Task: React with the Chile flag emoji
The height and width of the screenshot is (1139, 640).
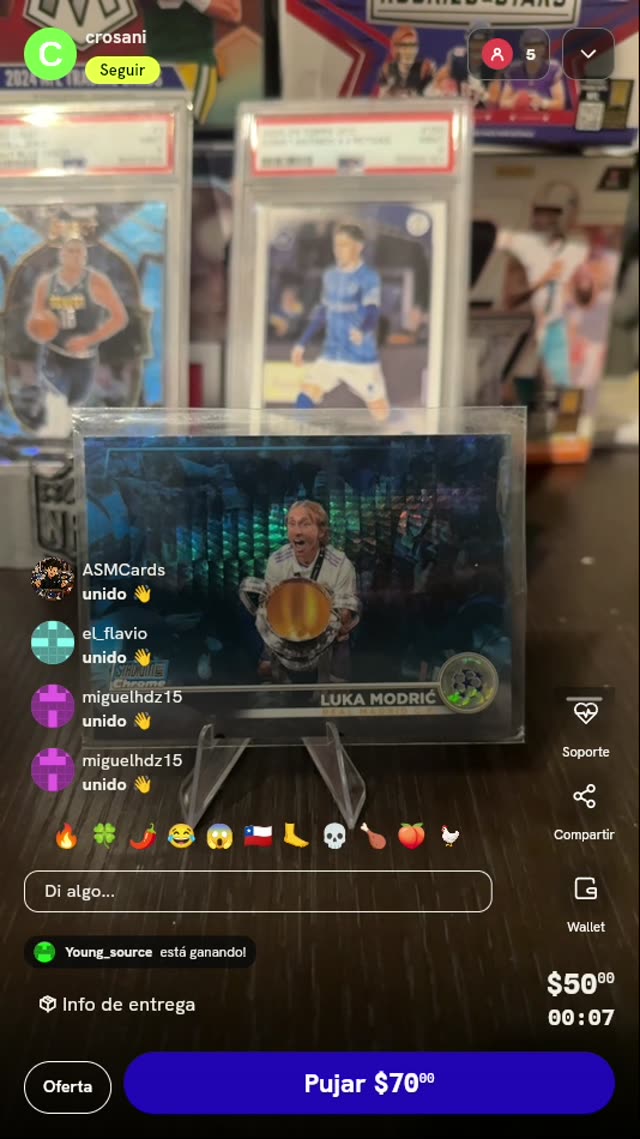Action: tap(258, 836)
